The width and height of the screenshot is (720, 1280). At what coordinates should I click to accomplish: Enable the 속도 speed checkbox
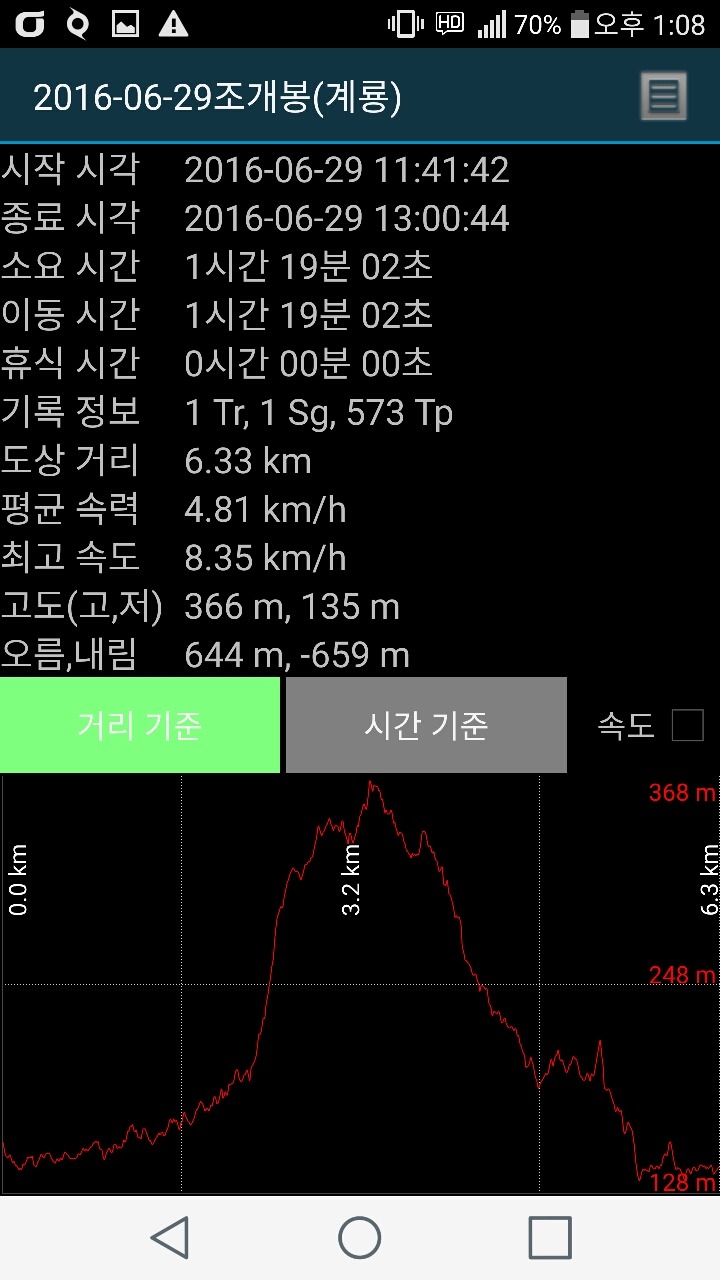[x=687, y=725]
